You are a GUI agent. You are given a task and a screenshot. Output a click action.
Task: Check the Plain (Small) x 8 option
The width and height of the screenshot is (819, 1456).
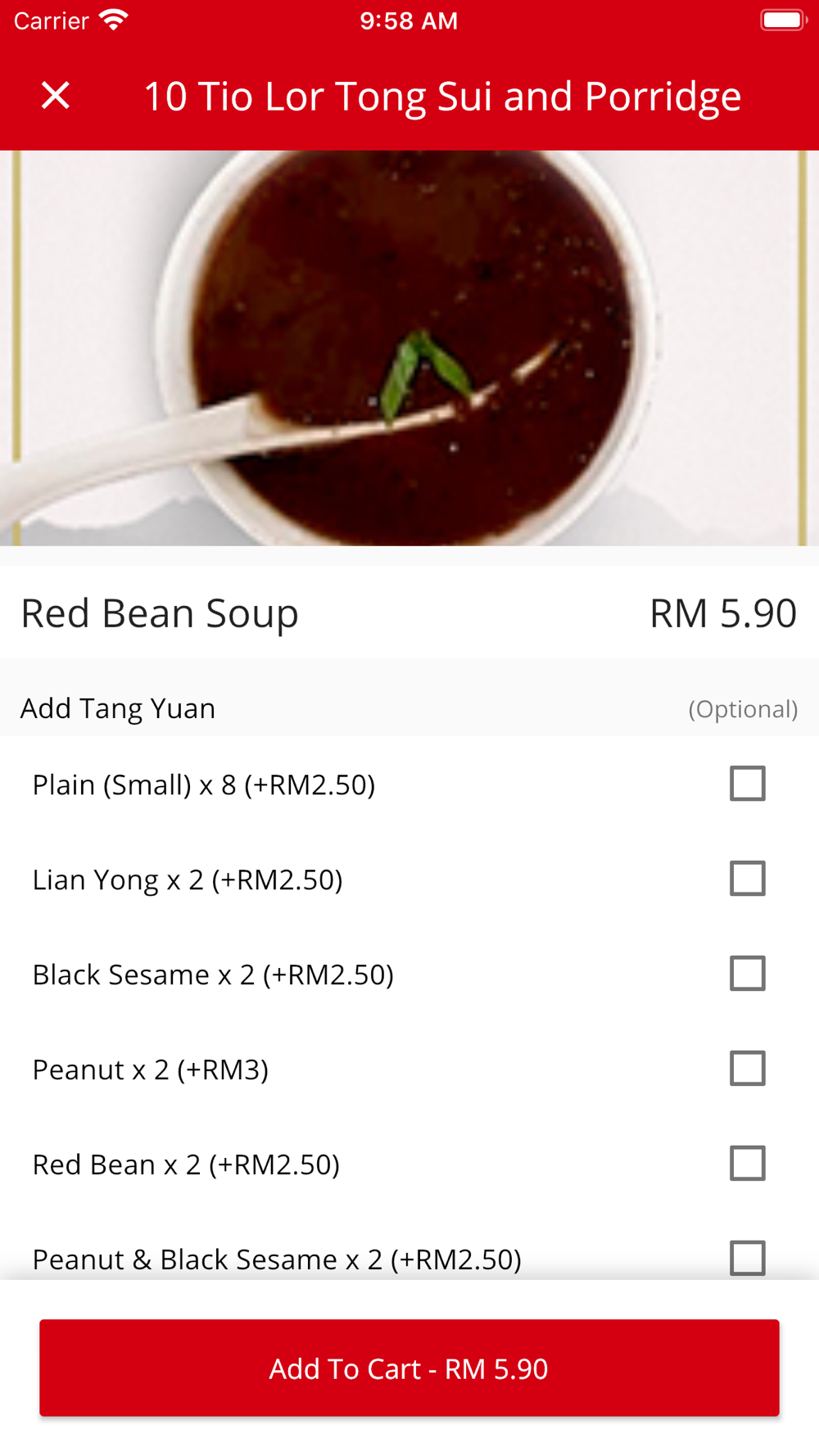coord(747,784)
